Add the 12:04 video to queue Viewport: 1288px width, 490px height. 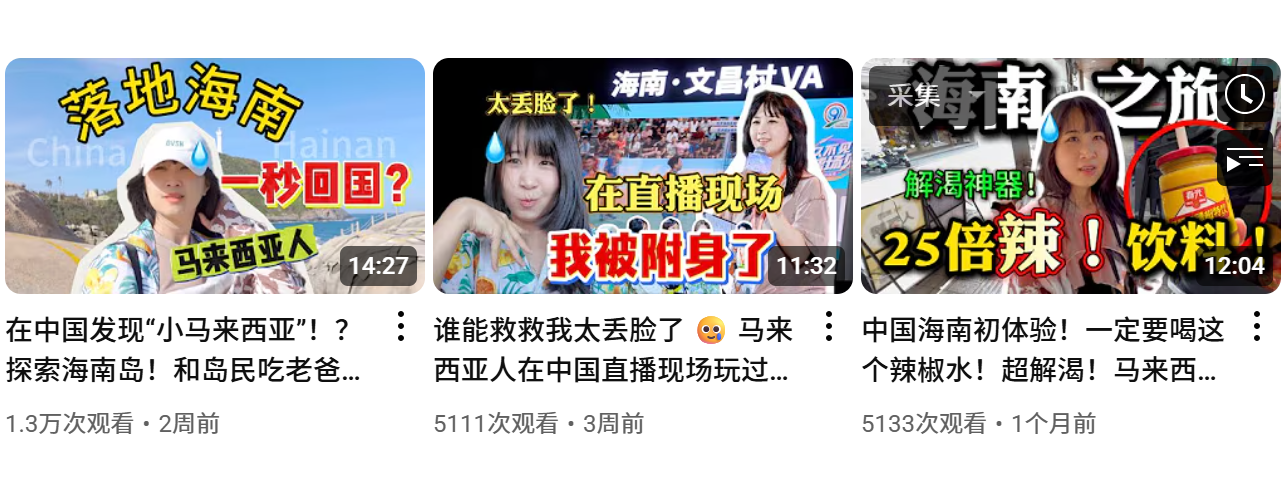point(1244,159)
